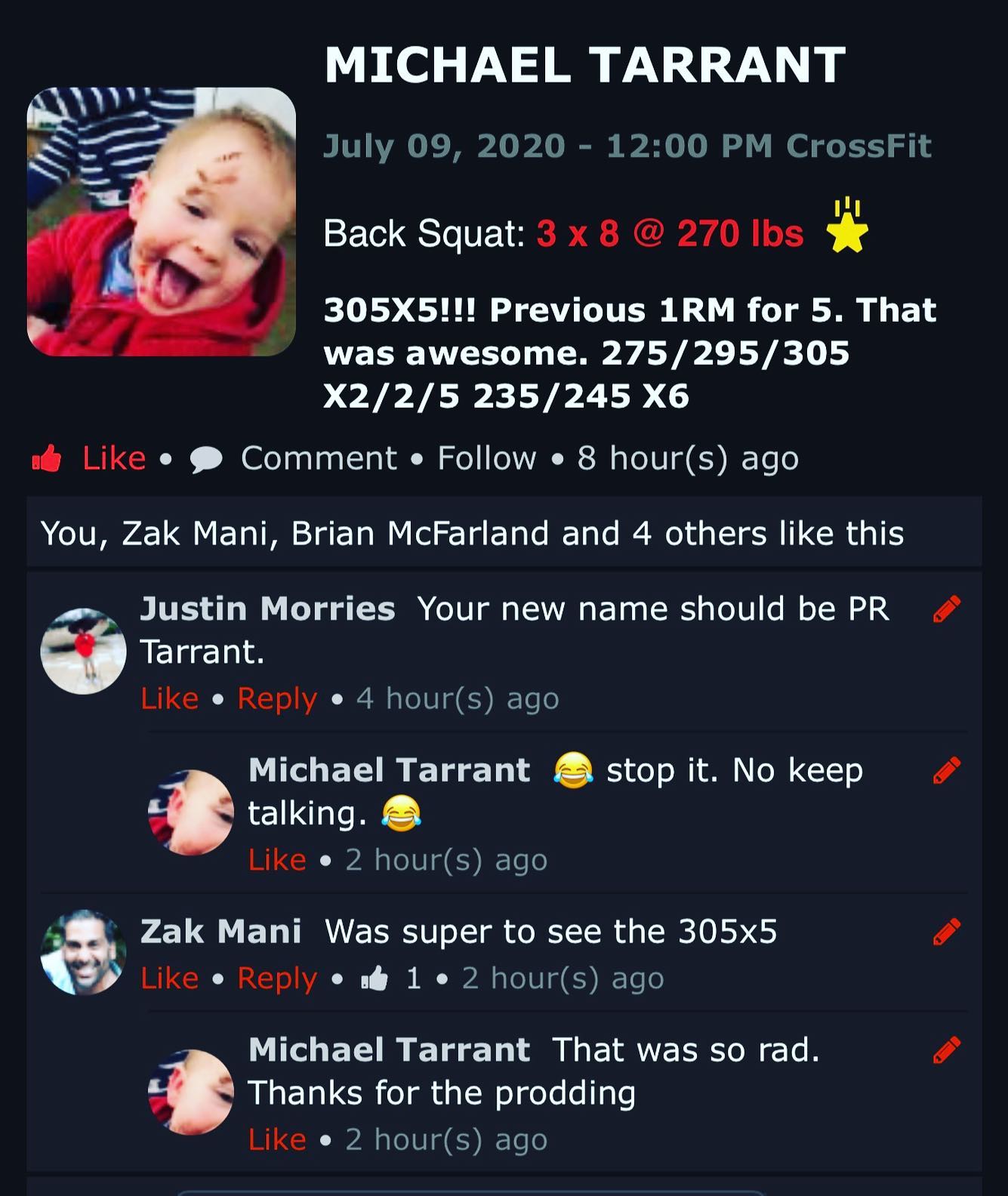Edit Justin Morries' comment with pencil icon
Viewport: 1008px width, 1196px height.
click(947, 609)
